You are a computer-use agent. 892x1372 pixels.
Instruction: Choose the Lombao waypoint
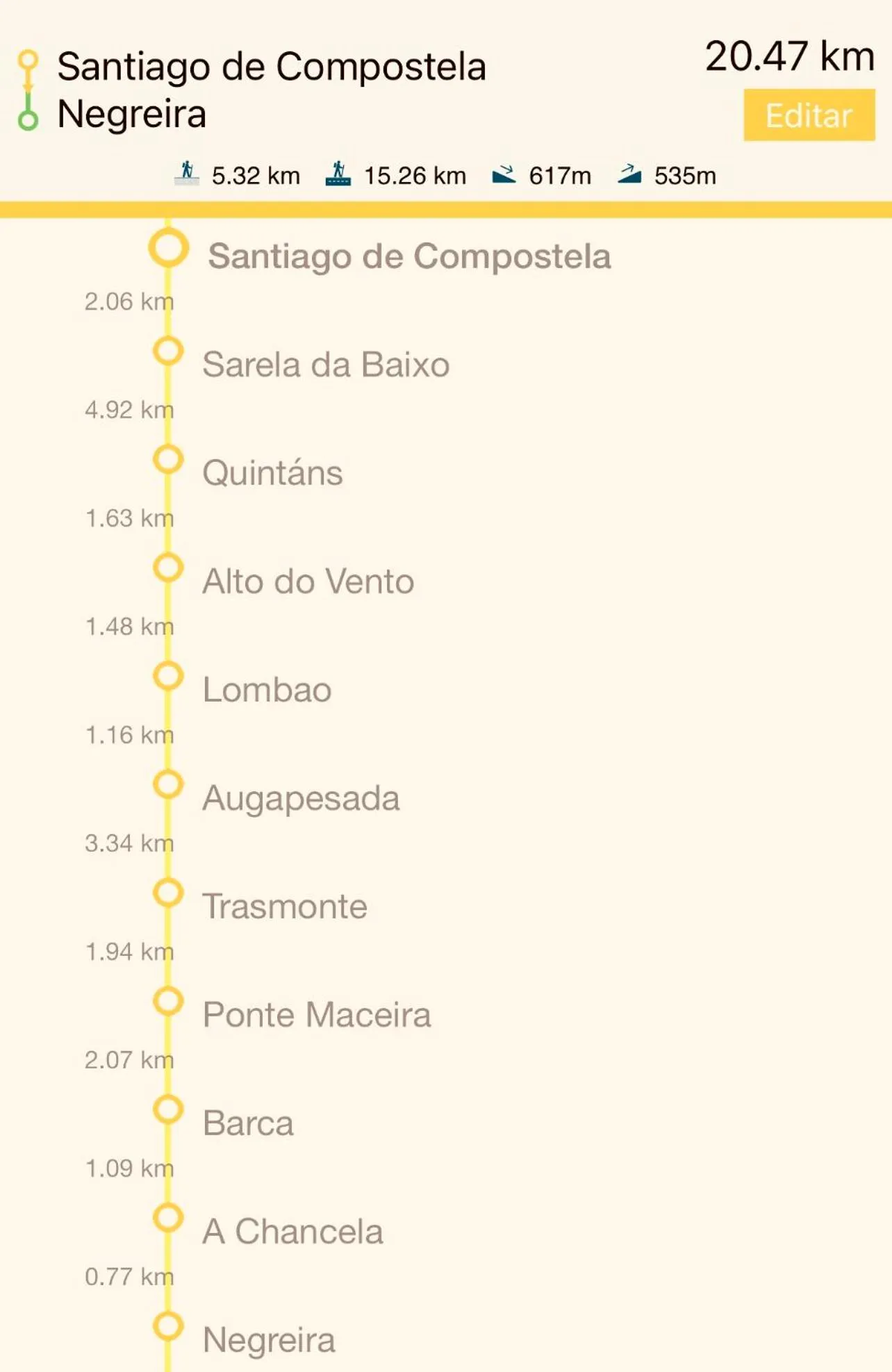tap(267, 690)
